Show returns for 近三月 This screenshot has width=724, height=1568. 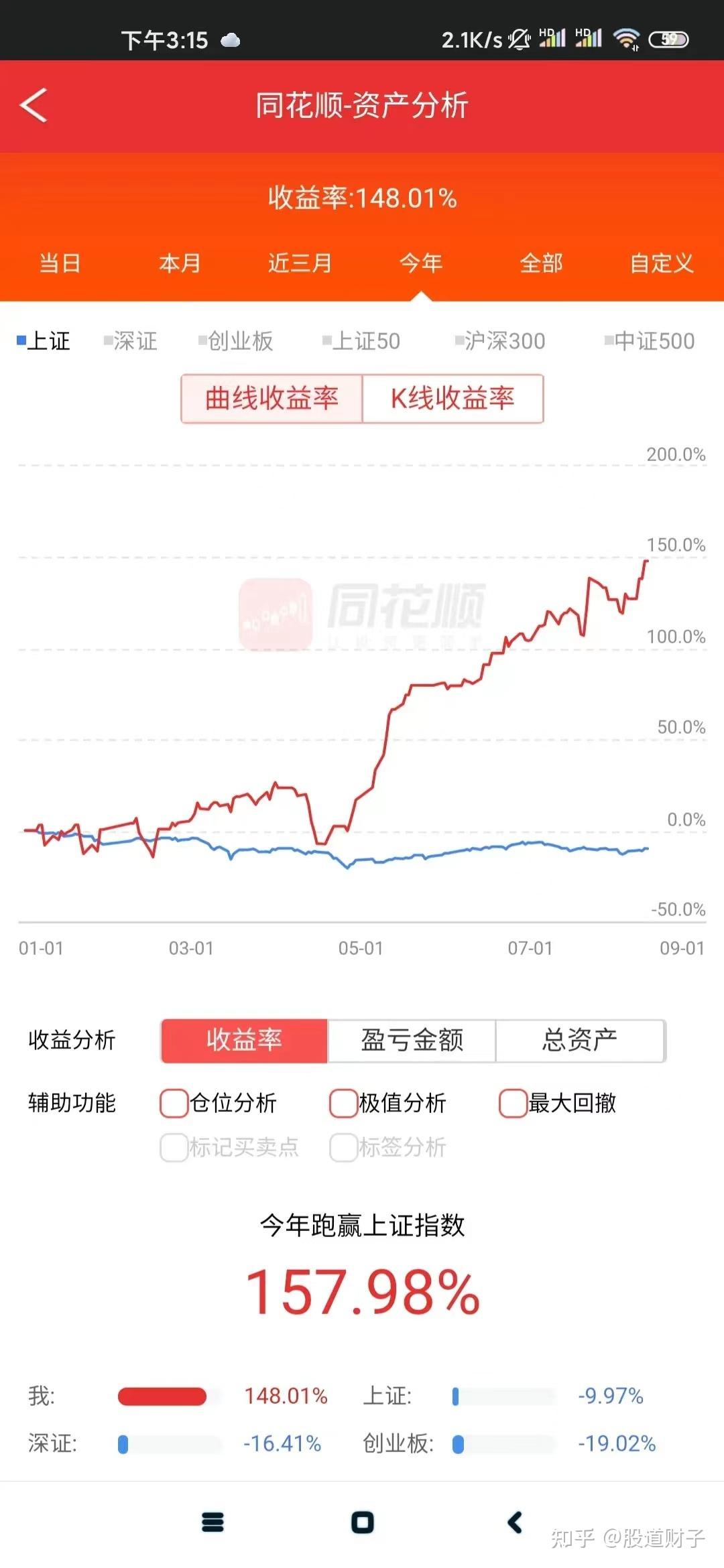300,263
